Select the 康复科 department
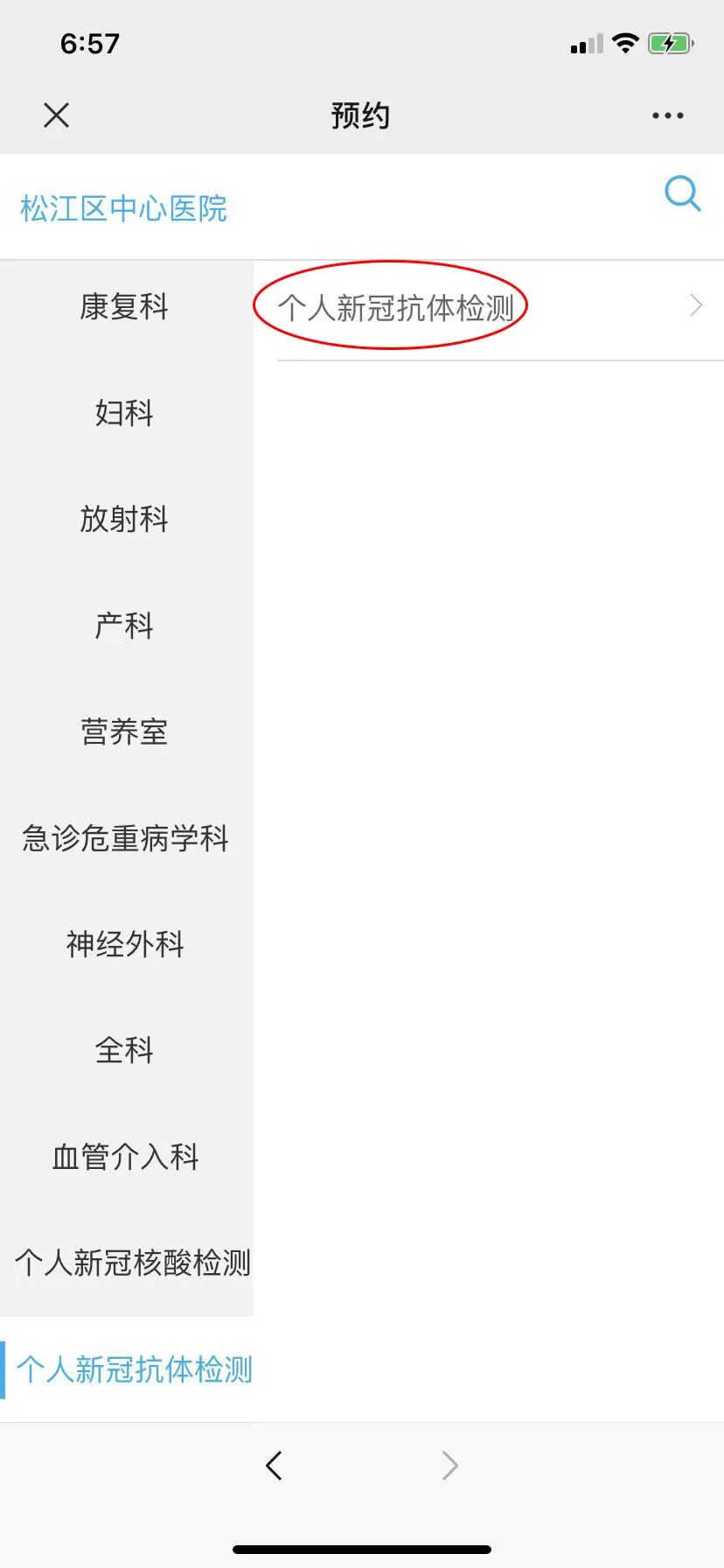The image size is (724, 1568). [x=127, y=306]
